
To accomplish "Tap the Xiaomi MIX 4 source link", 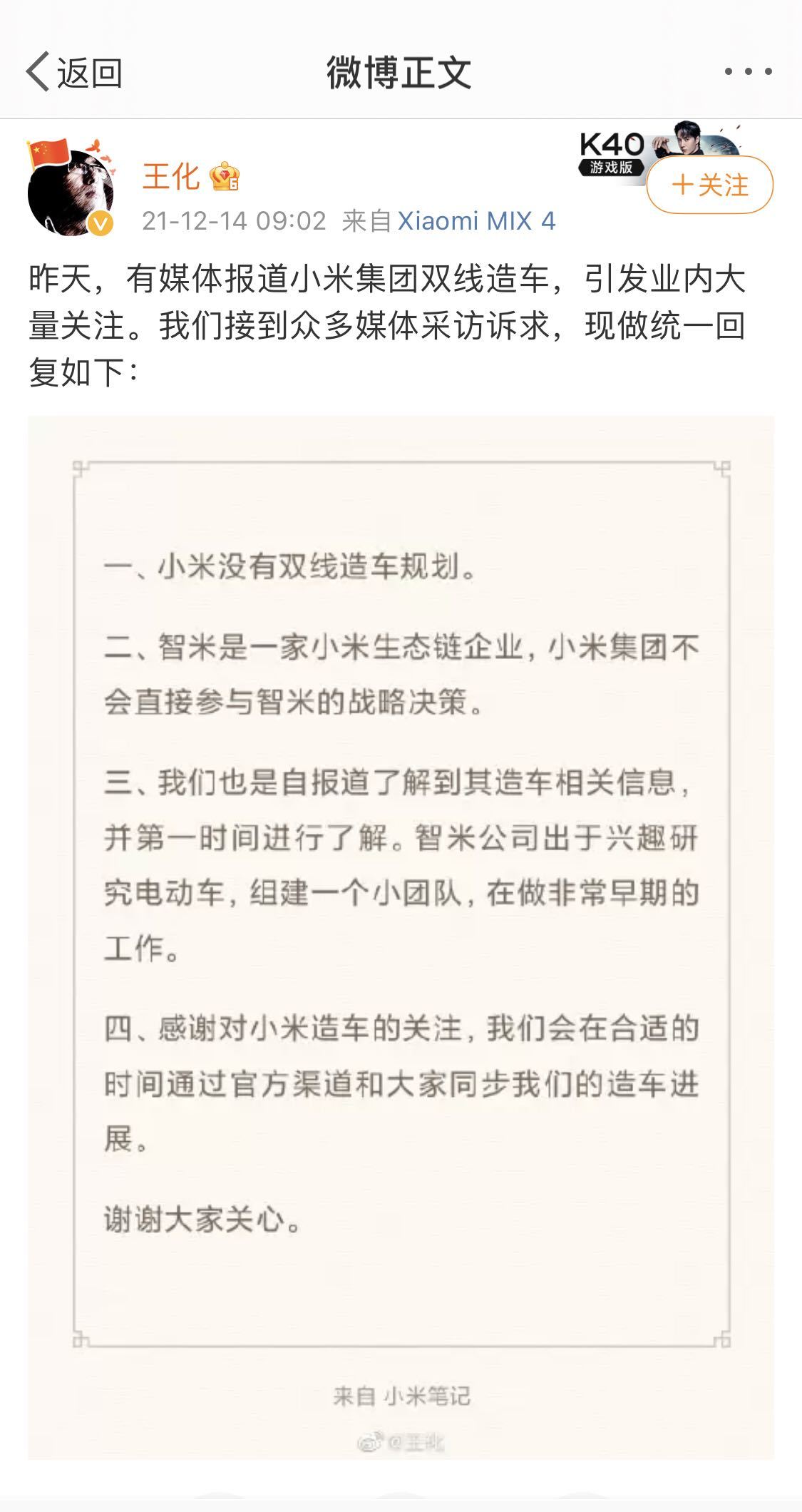I will pos(476,221).
